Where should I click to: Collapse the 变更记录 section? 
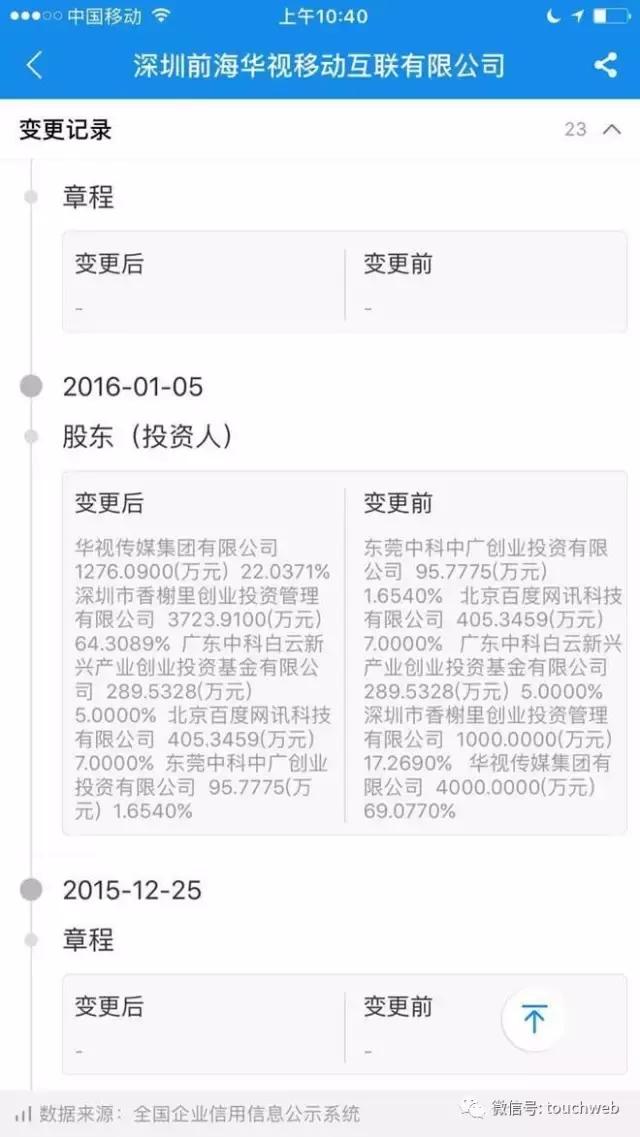point(611,129)
